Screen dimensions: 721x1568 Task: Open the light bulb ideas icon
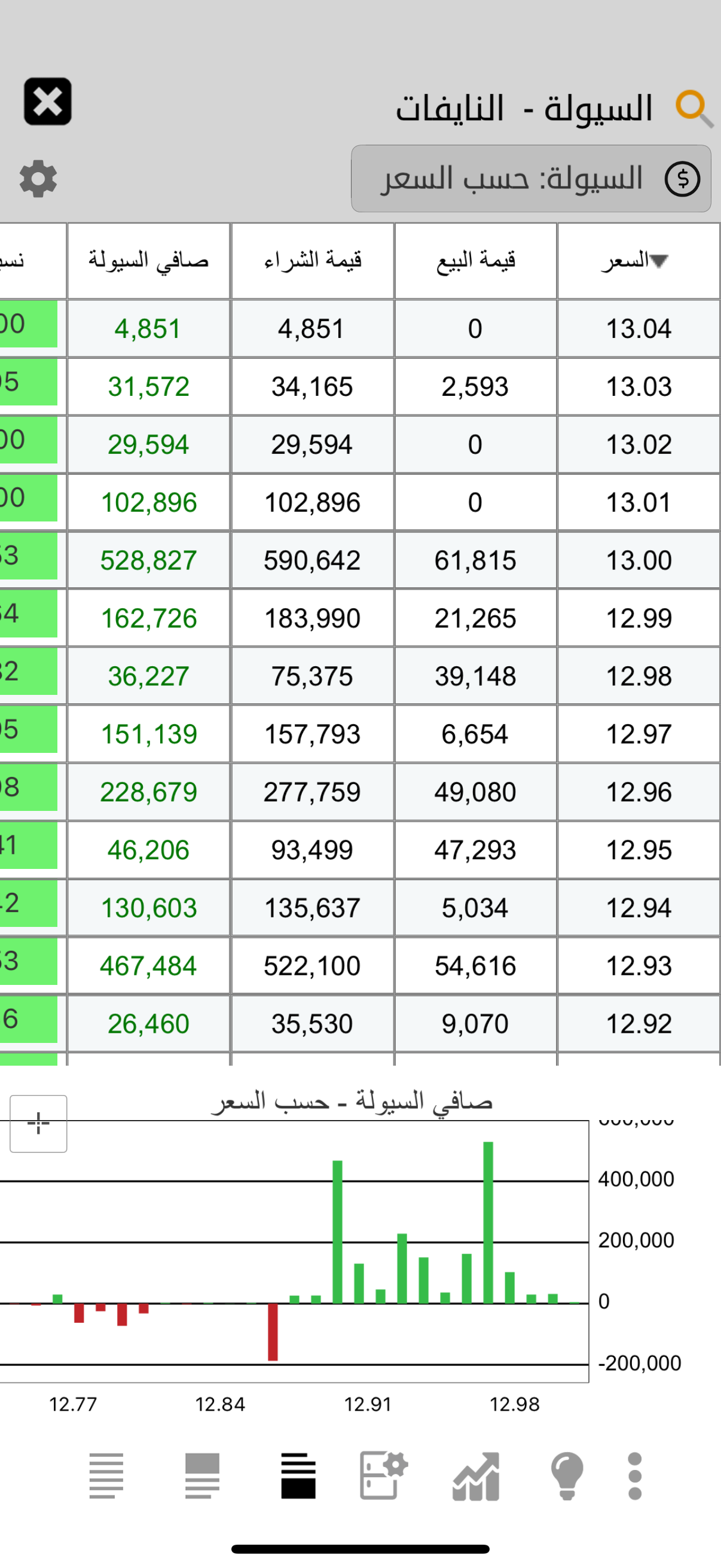tap(567, 1475)
